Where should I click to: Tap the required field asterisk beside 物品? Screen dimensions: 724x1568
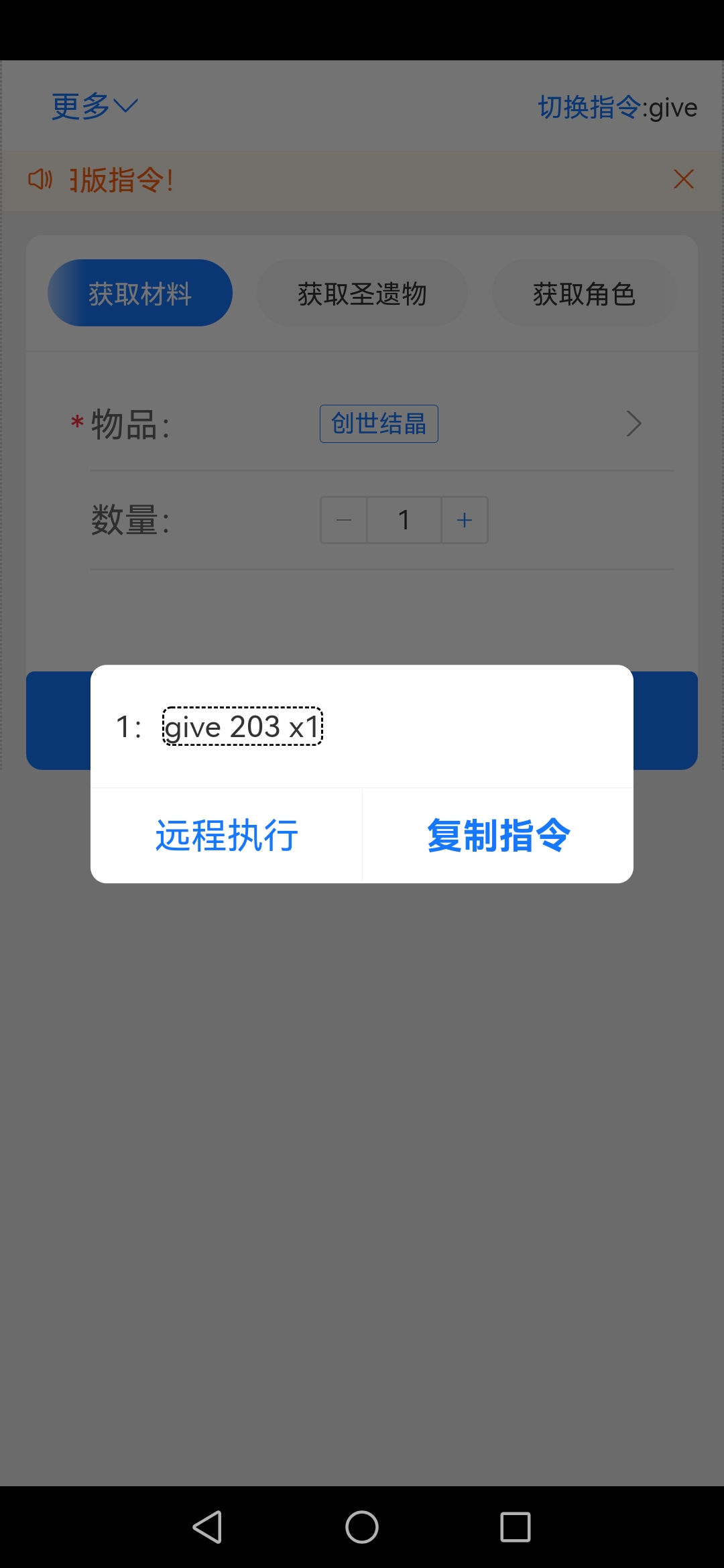click(x=75, y=422)
